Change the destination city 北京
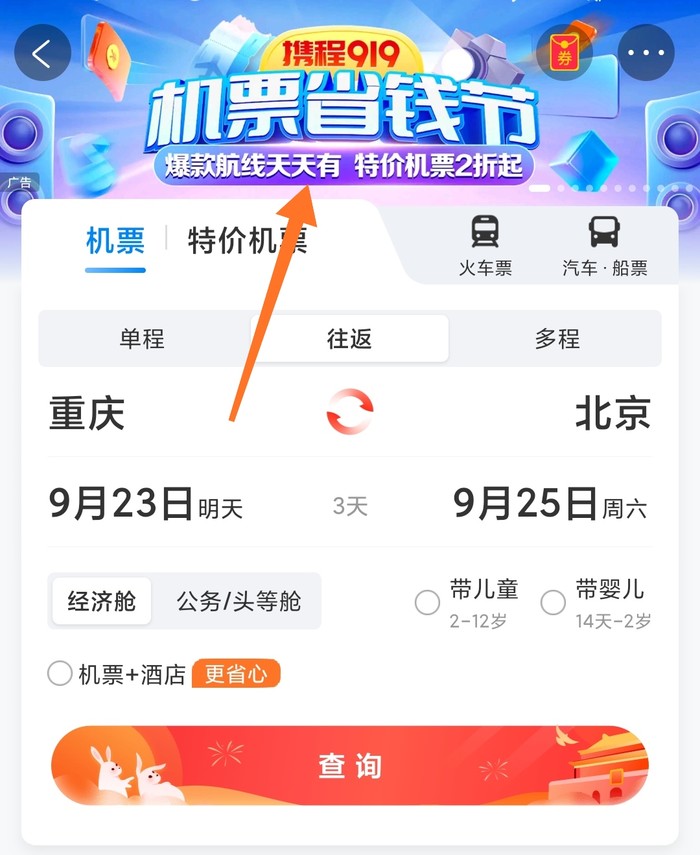This screenshot has width=700, height=855. pyautogui.click(x=612, y=413)
